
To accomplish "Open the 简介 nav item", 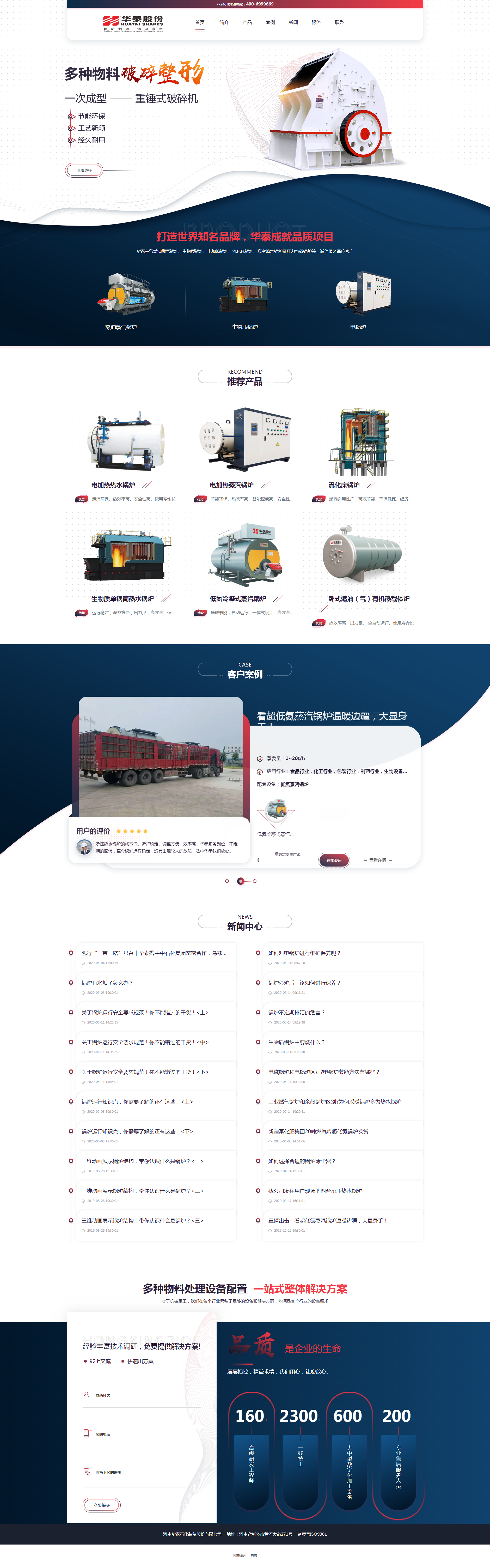I will click(224, 22).
